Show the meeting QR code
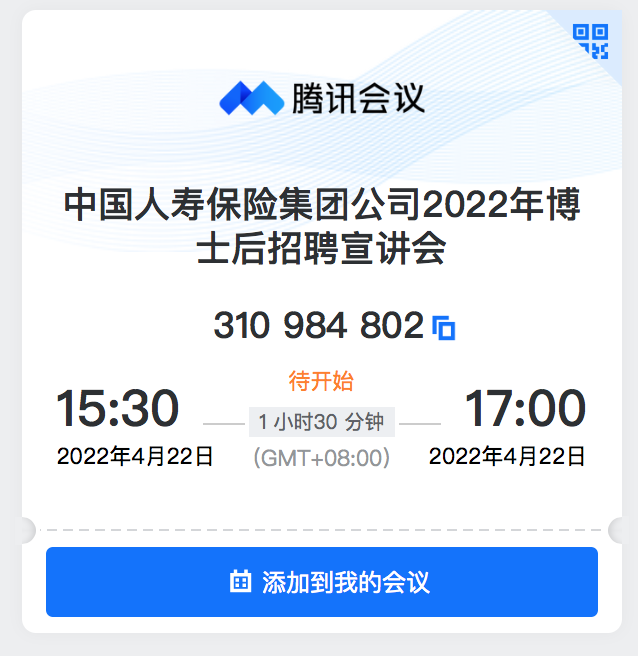638x656 pixels. [590, 41]
